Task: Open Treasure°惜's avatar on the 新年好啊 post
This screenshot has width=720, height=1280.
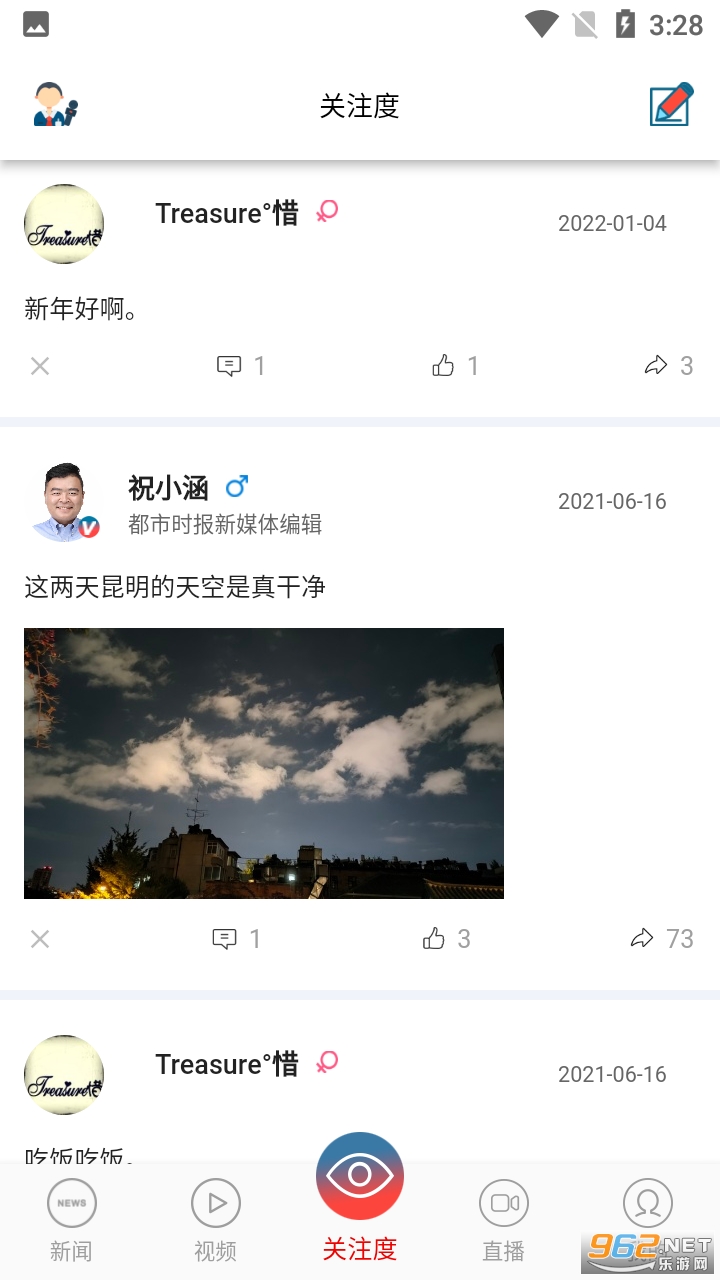Action: [64, 224]
